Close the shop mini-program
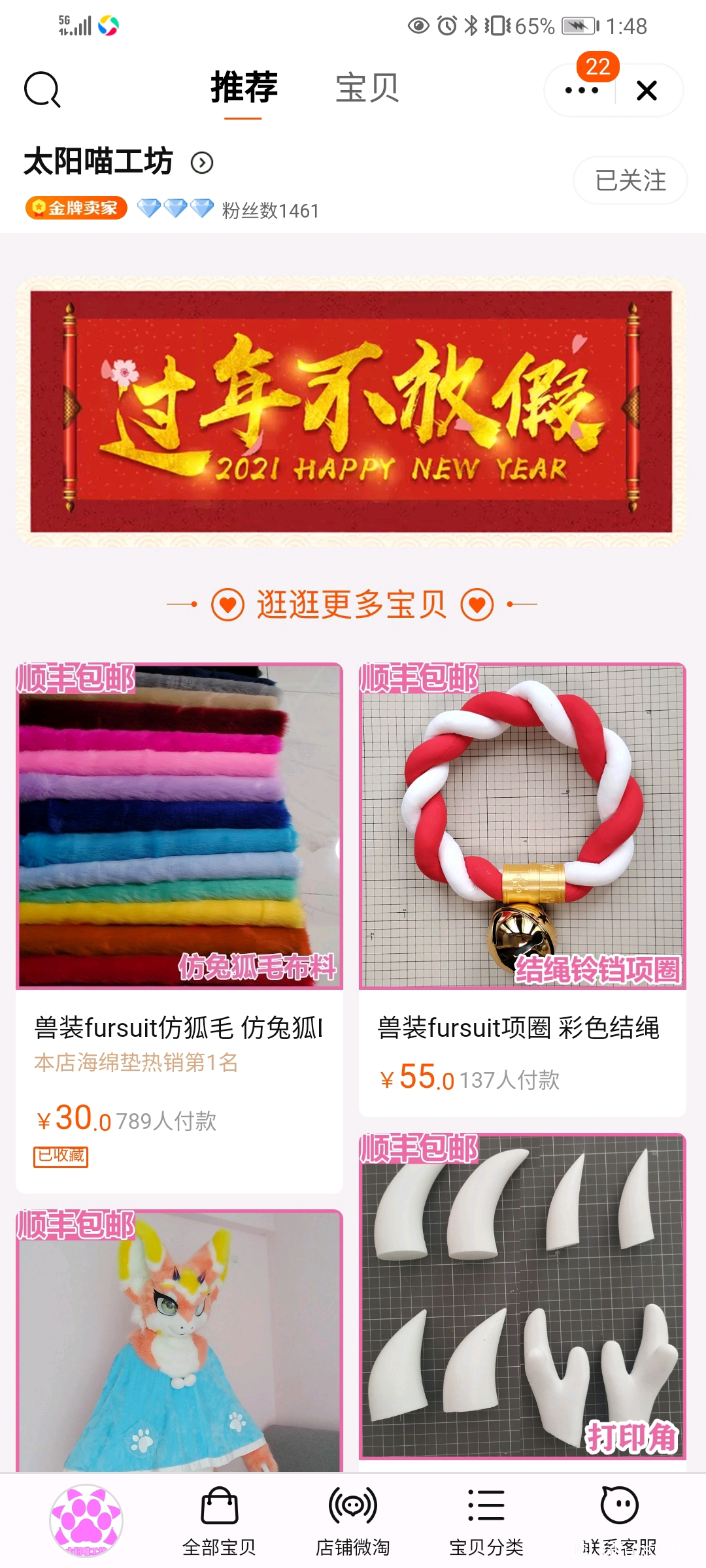Image resolution: width=706 pixels, height=1568 pixels. 647,90
